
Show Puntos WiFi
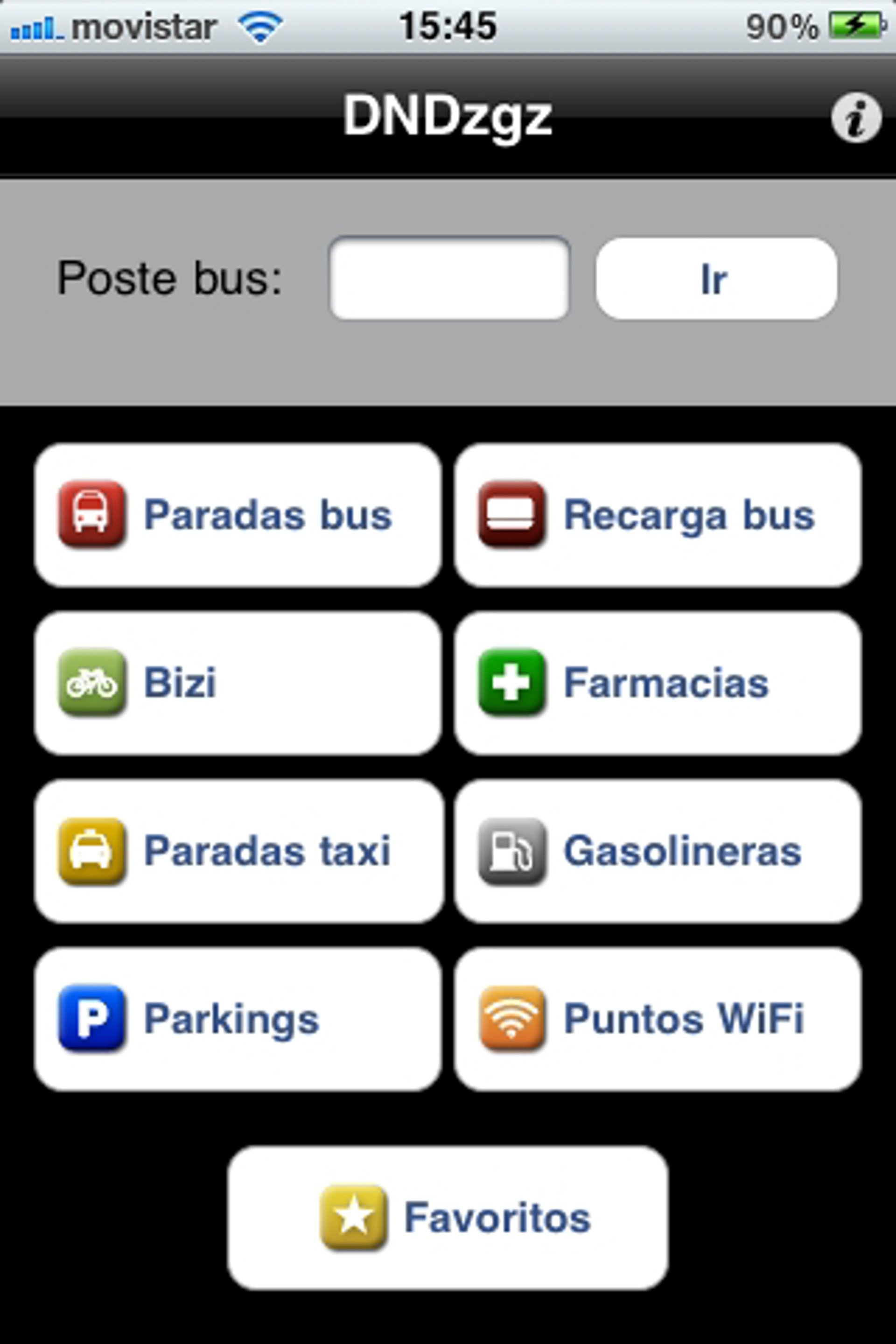tap(658, 1019)
